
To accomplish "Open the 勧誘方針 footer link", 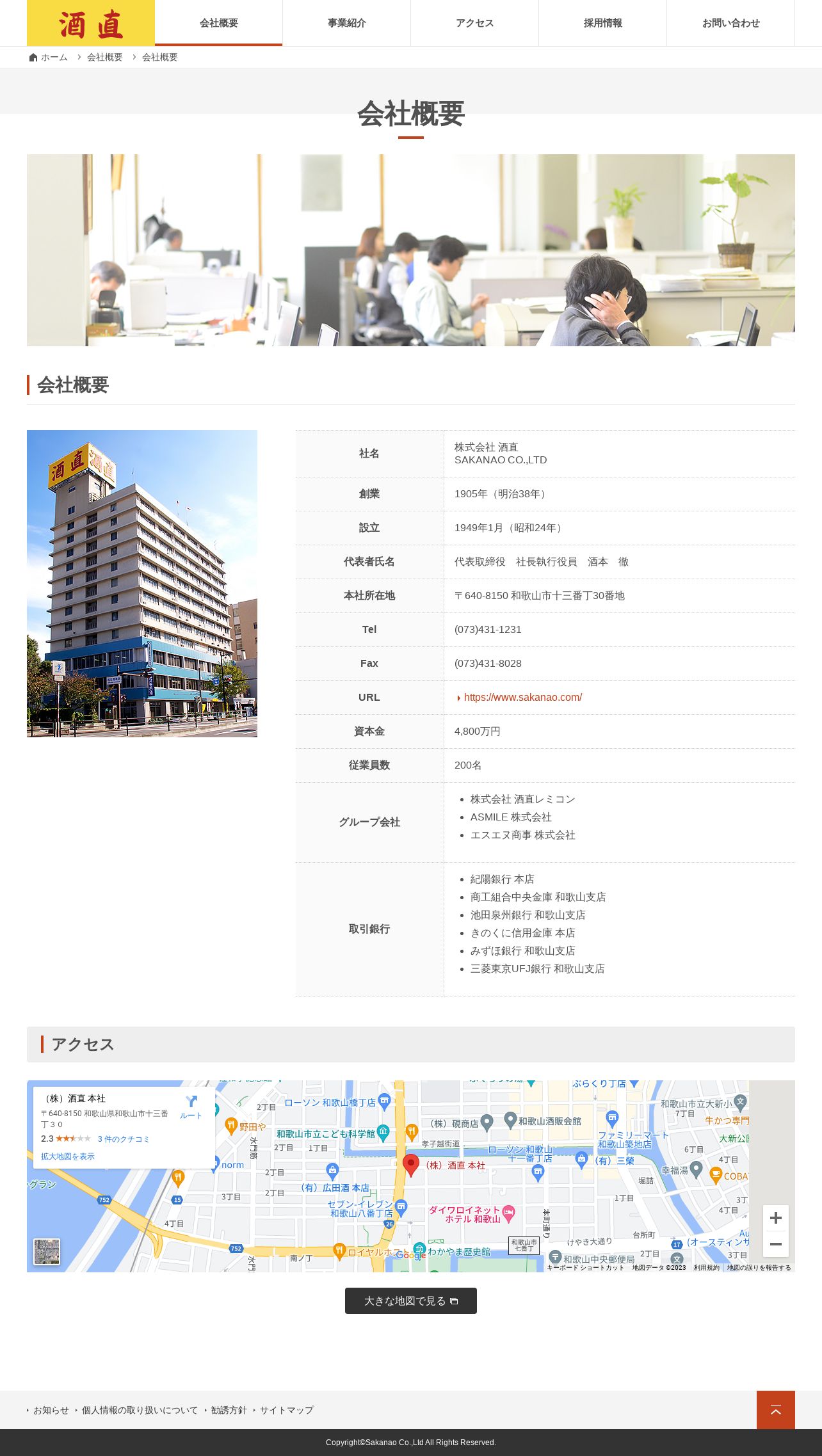I will [x=229, y=1410].
